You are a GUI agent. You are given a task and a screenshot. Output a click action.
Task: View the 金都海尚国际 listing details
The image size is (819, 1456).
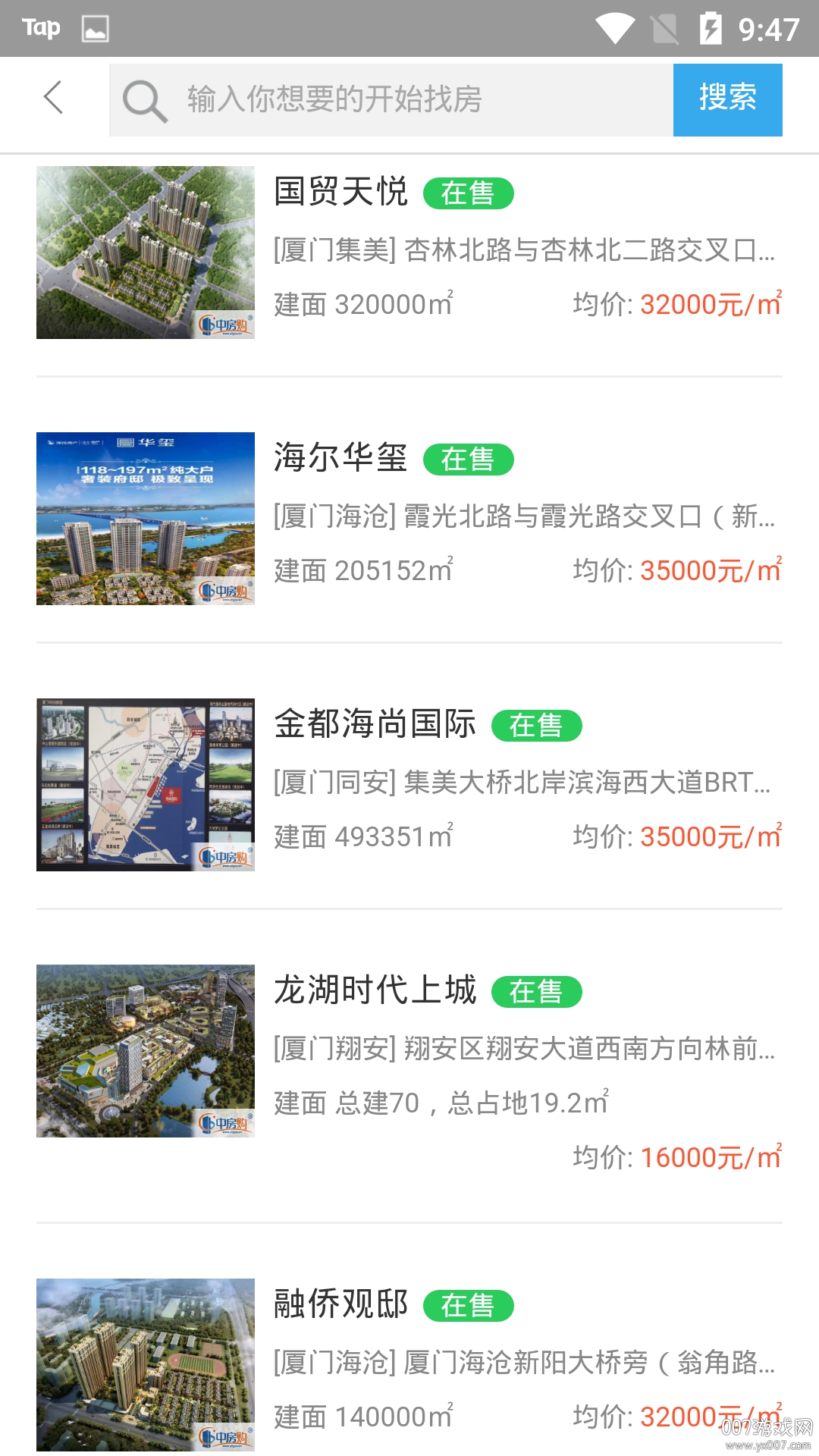click(409, 785)
